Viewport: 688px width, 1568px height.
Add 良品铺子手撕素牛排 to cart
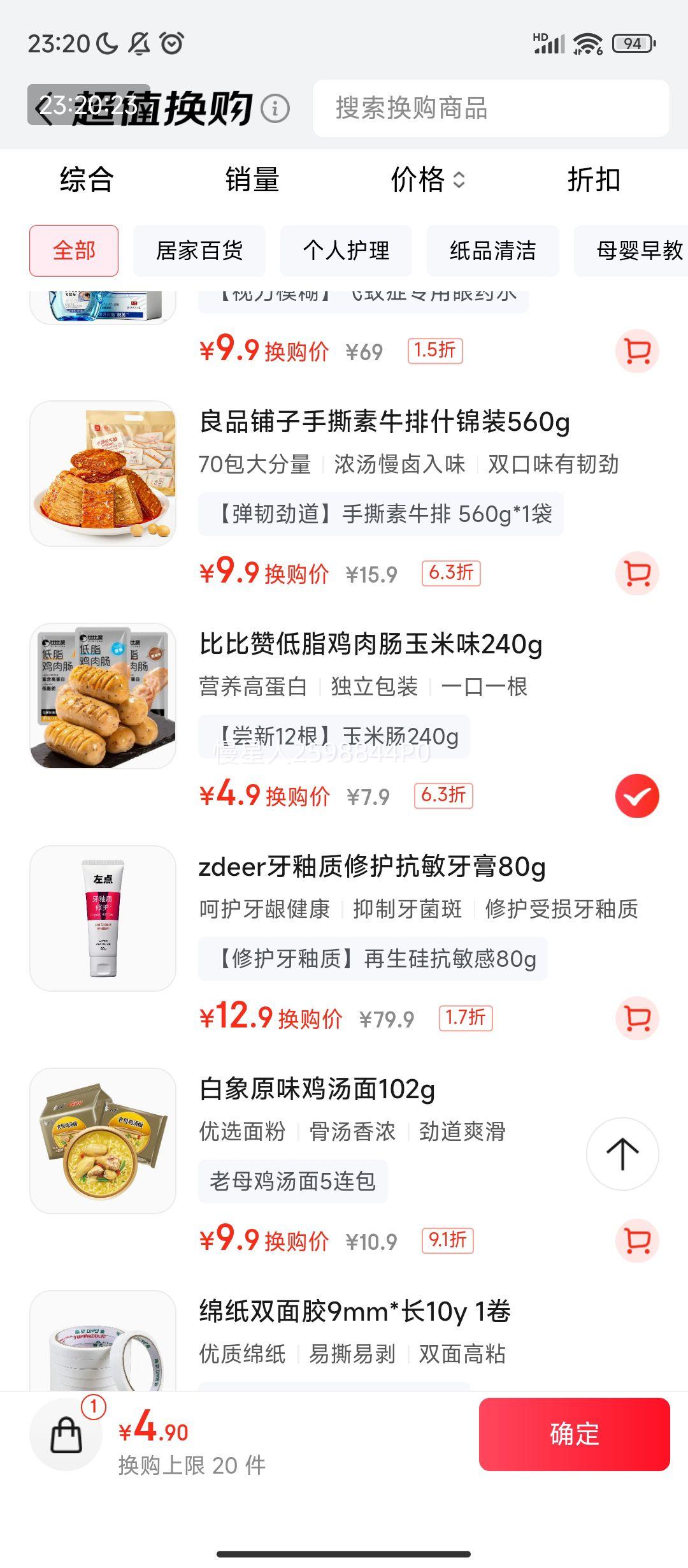(x=637, y=574)
